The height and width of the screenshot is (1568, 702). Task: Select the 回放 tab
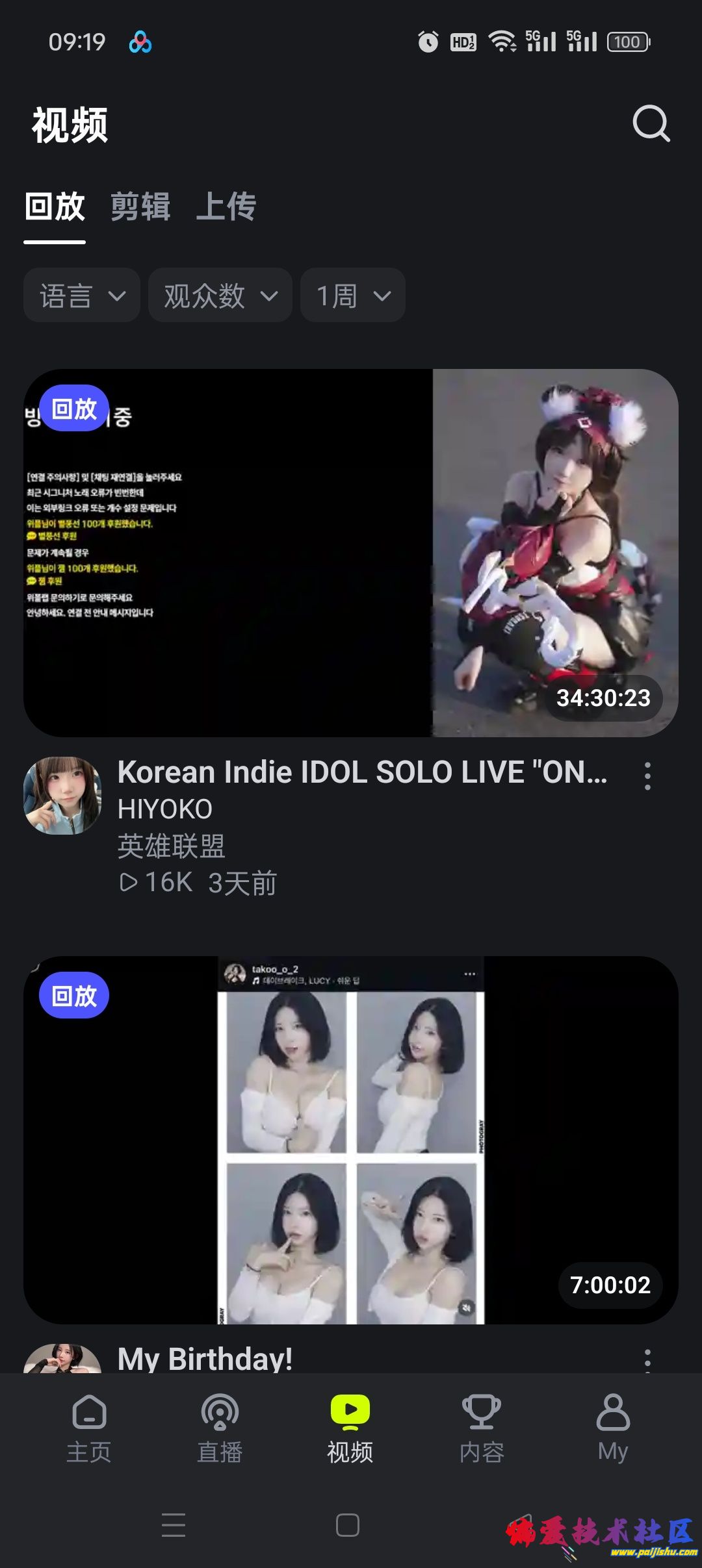point(55,207)
